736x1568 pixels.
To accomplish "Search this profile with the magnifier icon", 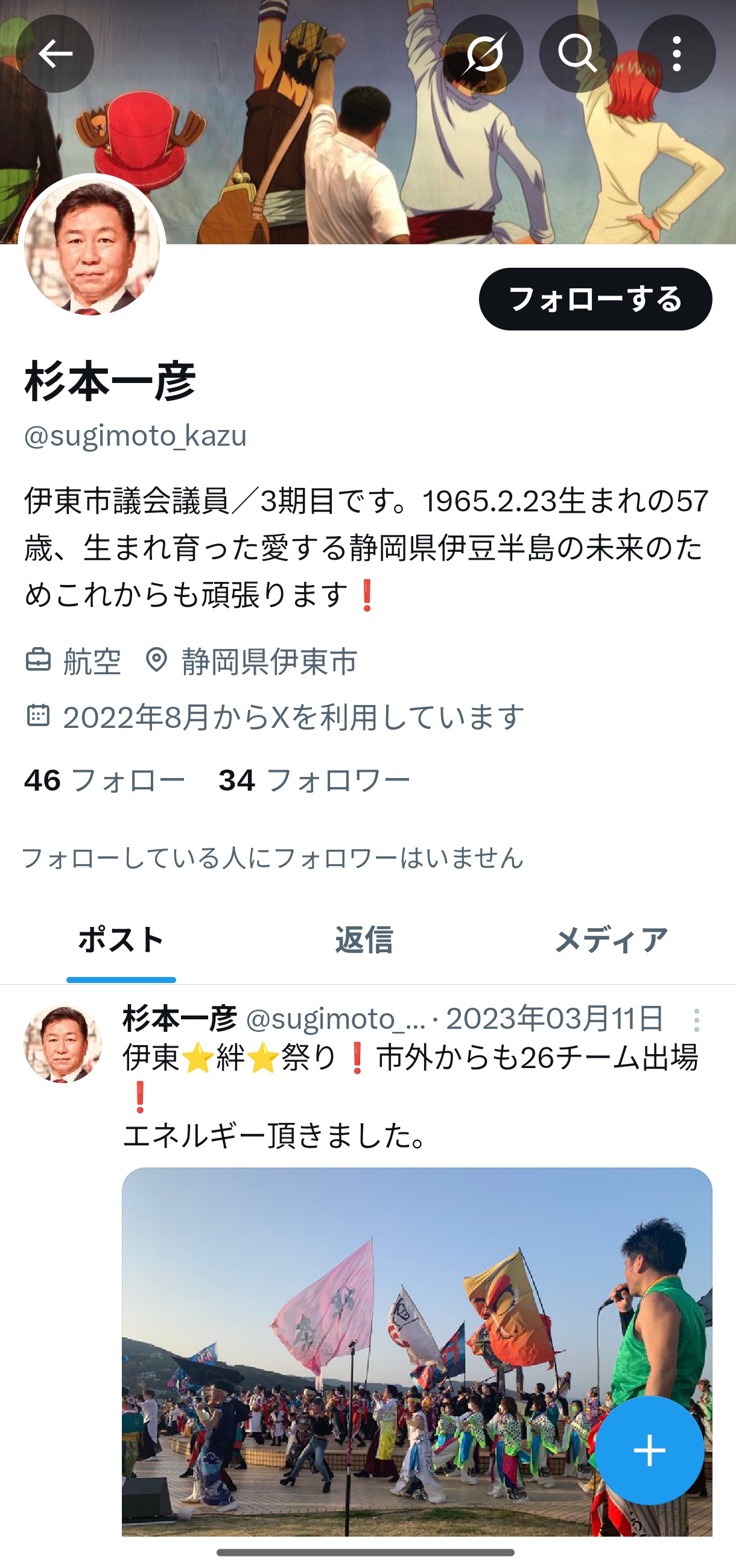I will [579, 54].
